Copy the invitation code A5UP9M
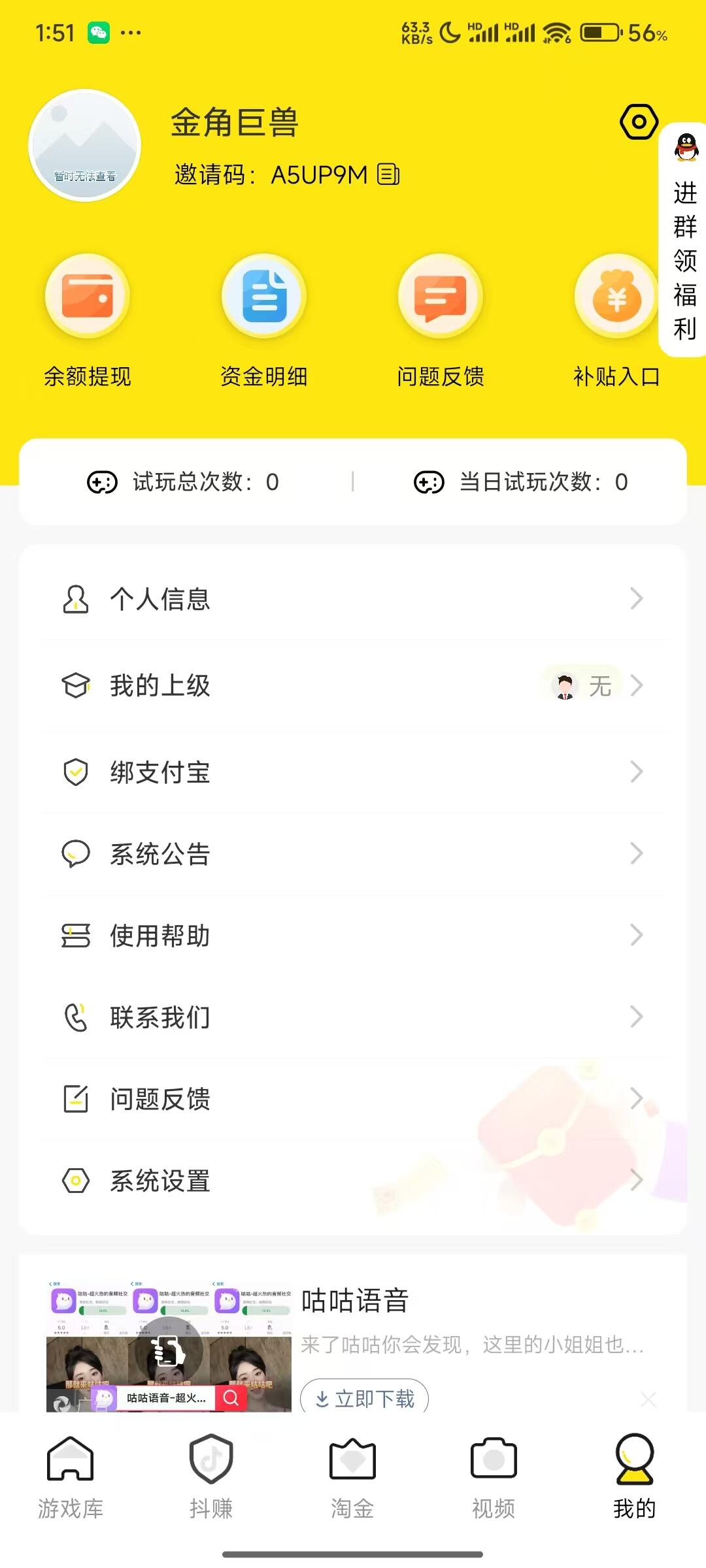This screenshot has width=706, height=1568. pyautogui.click(x=388, y=174)
